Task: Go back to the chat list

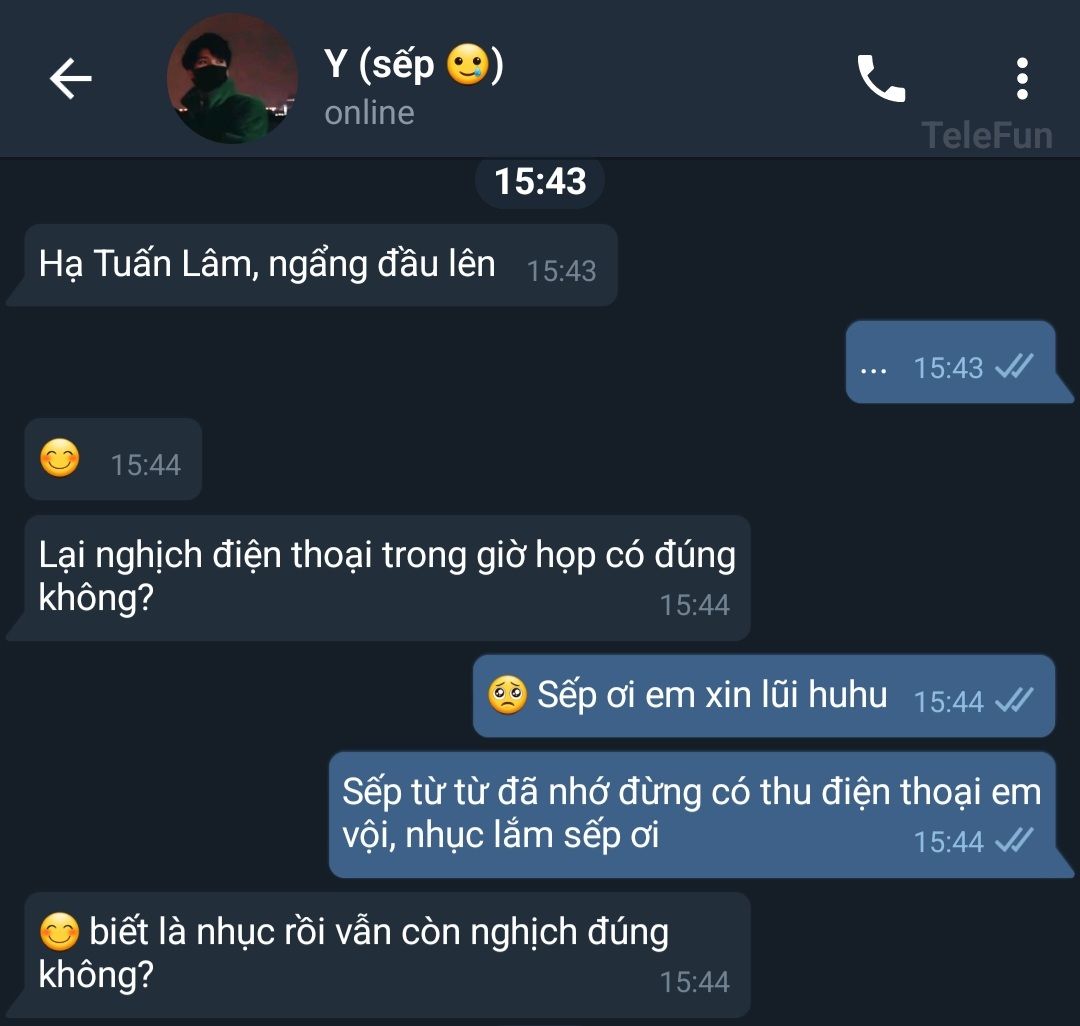Action: [70, 78]
